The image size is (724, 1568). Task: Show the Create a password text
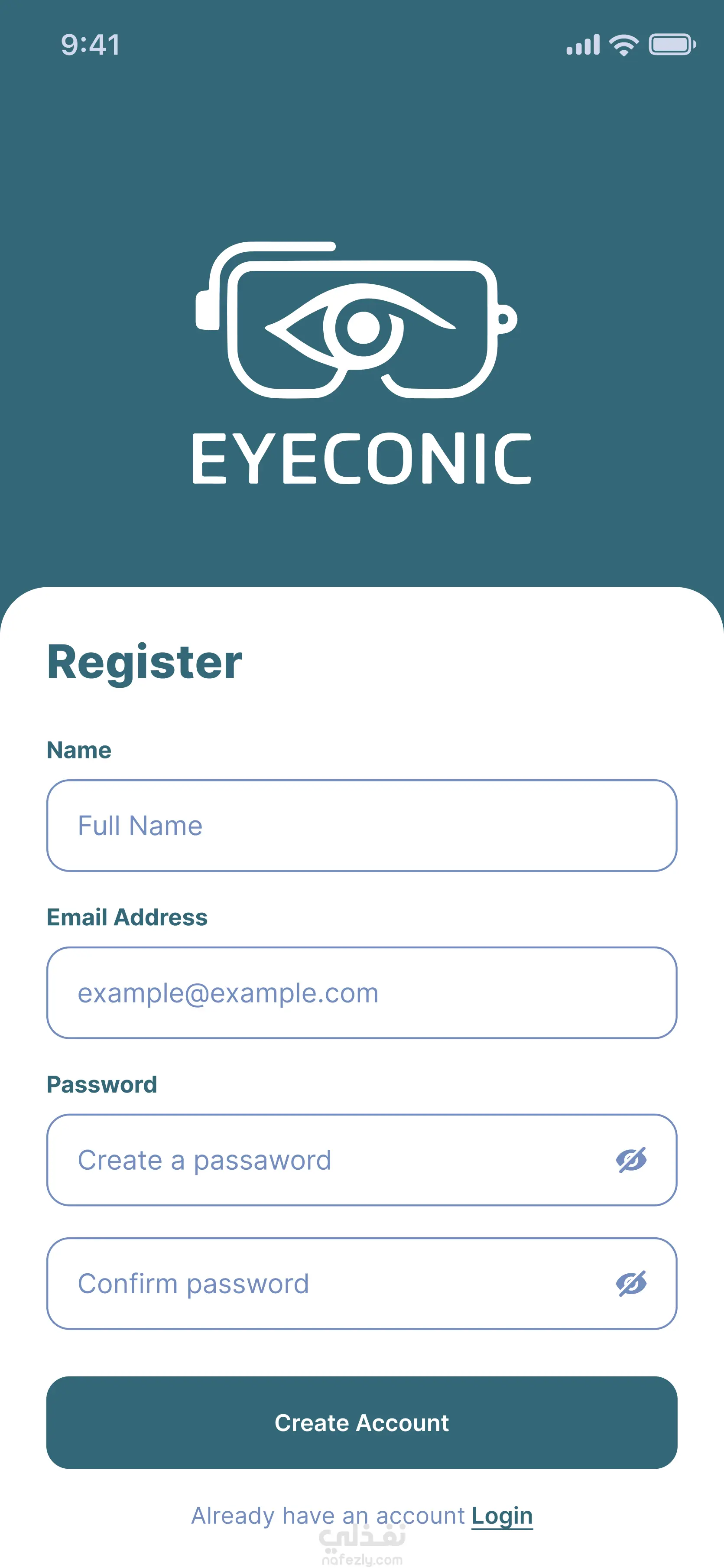click(632, 1160)
